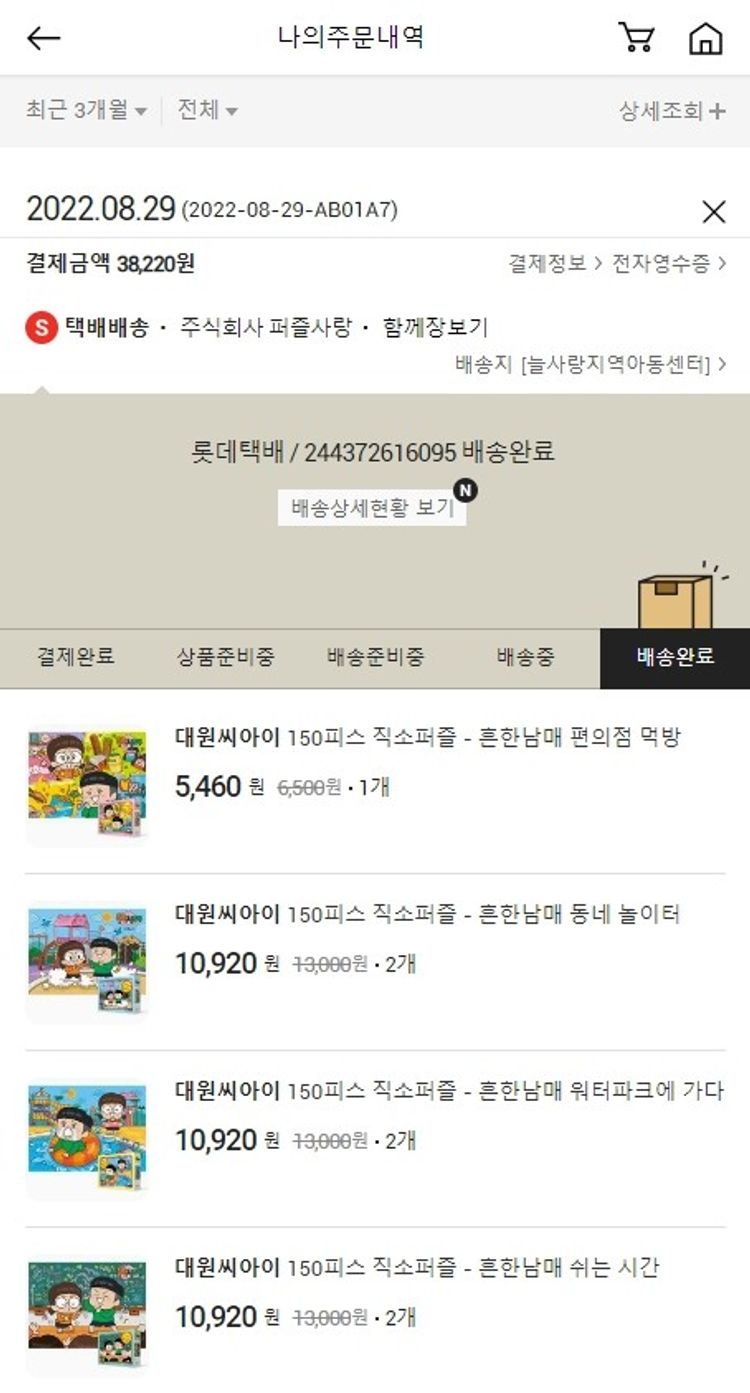Go to the home screen icon
This screenshot has width=750, height=1393.
click(705, 38)
